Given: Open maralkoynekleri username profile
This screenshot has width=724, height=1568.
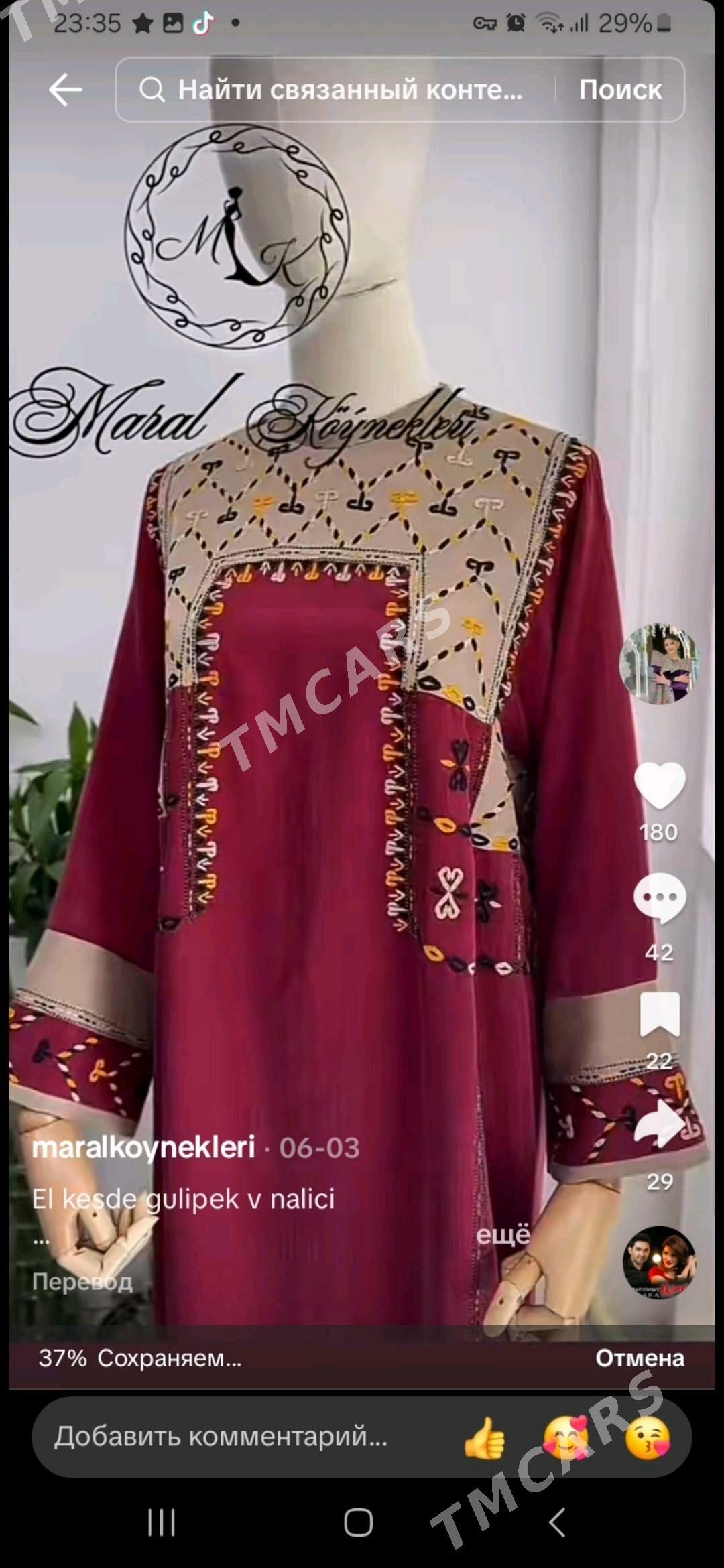Looking at the screenshot, I should [x=143, y=1148].
